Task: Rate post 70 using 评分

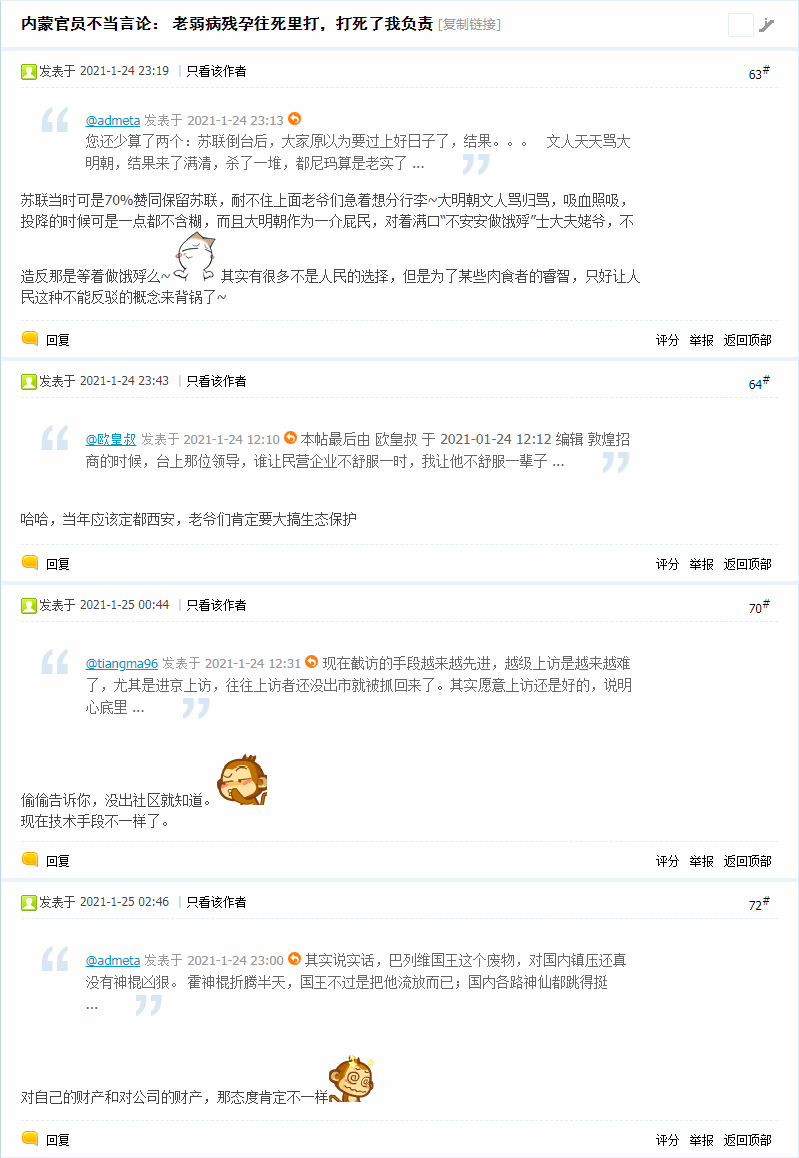Action: [667, 861]
